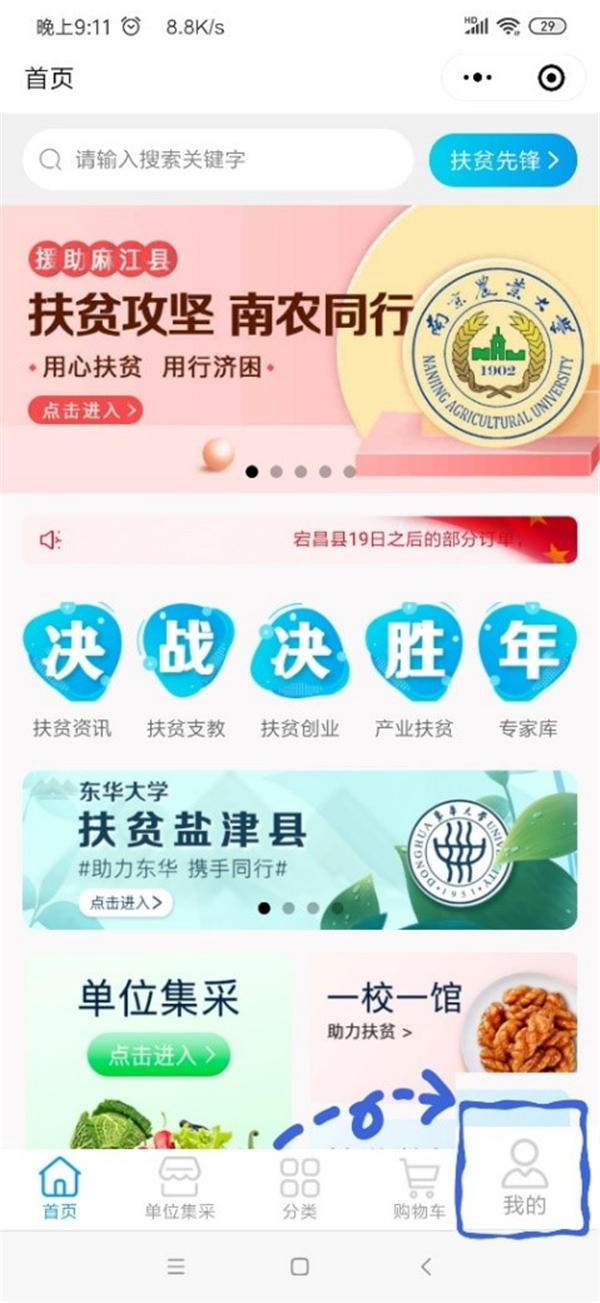
Task: Enter the 单位集采 card
Action: (x=158, y=1054)
